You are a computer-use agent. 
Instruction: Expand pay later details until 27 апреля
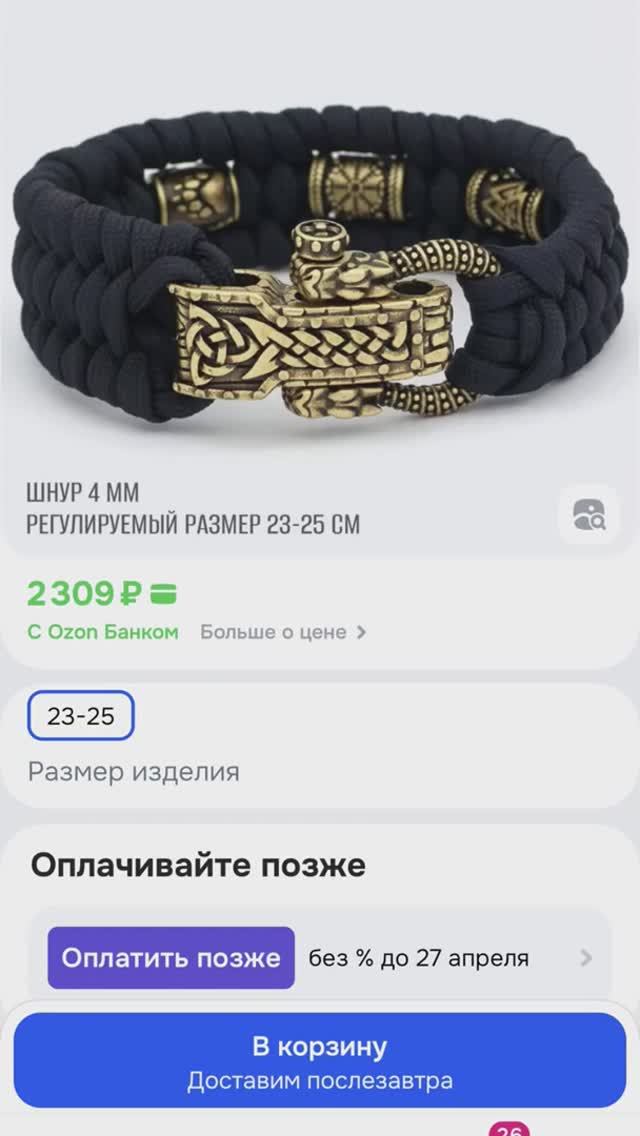click(585, 957)
